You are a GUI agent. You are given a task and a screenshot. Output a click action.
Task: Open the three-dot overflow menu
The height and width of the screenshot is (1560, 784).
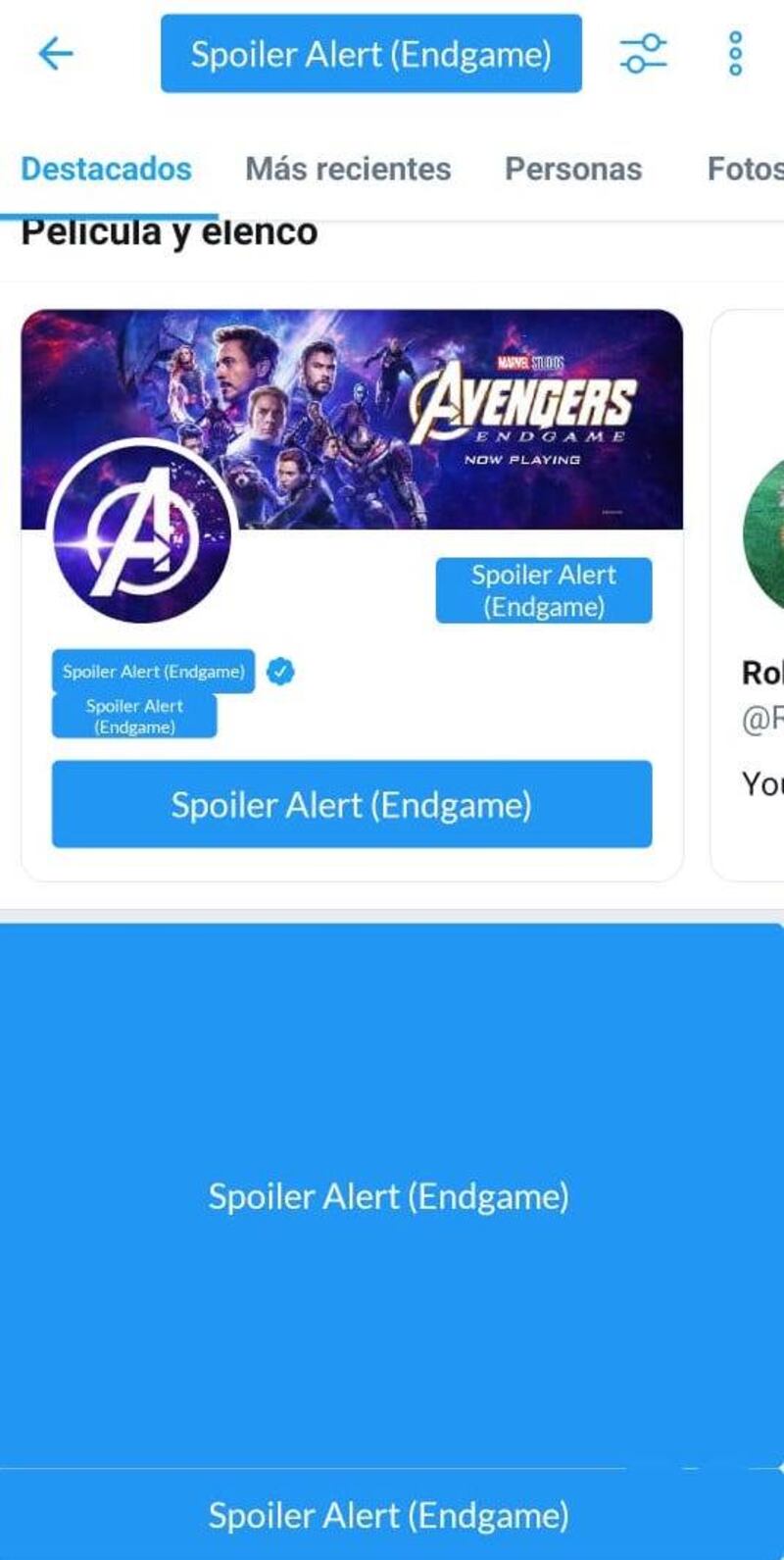click(735, 54)
